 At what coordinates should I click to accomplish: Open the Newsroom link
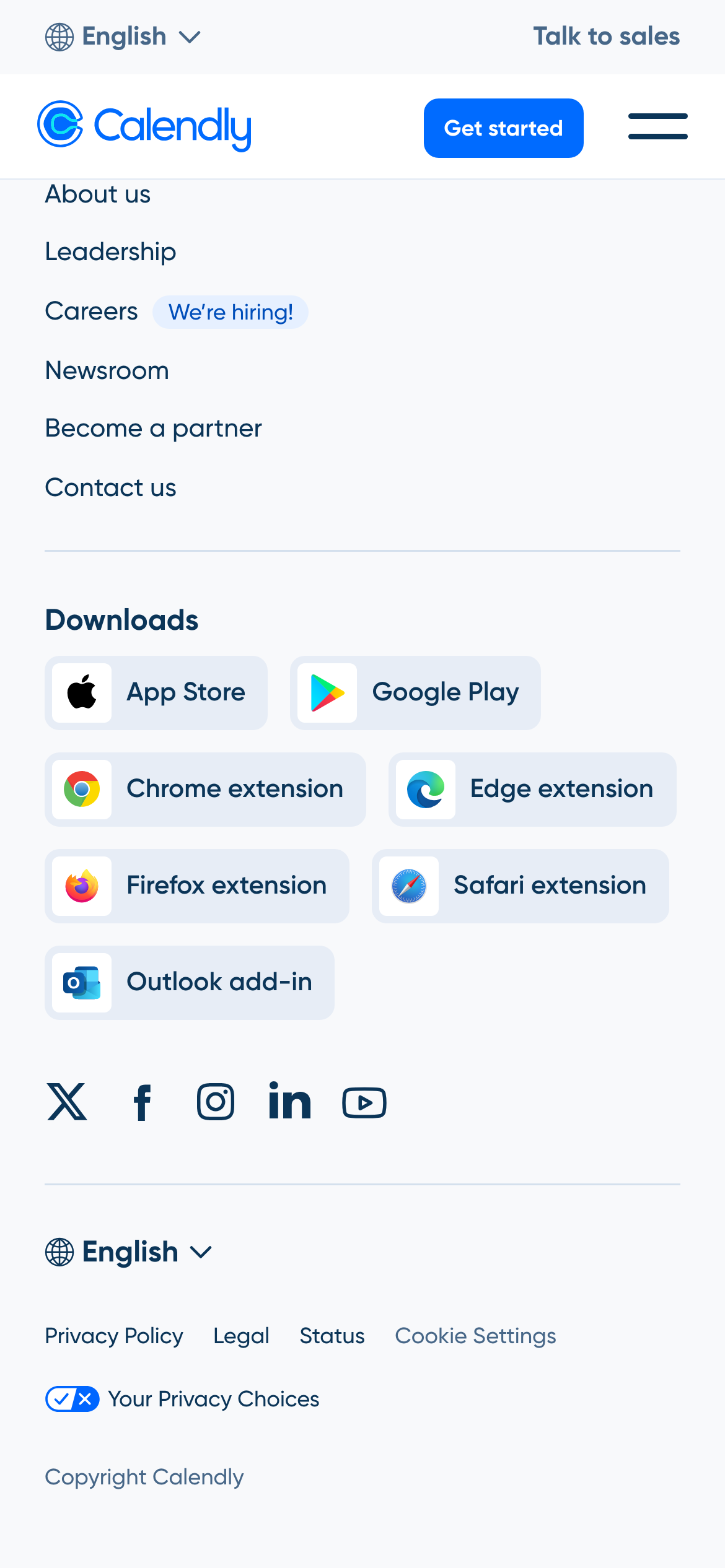[107, 371]
